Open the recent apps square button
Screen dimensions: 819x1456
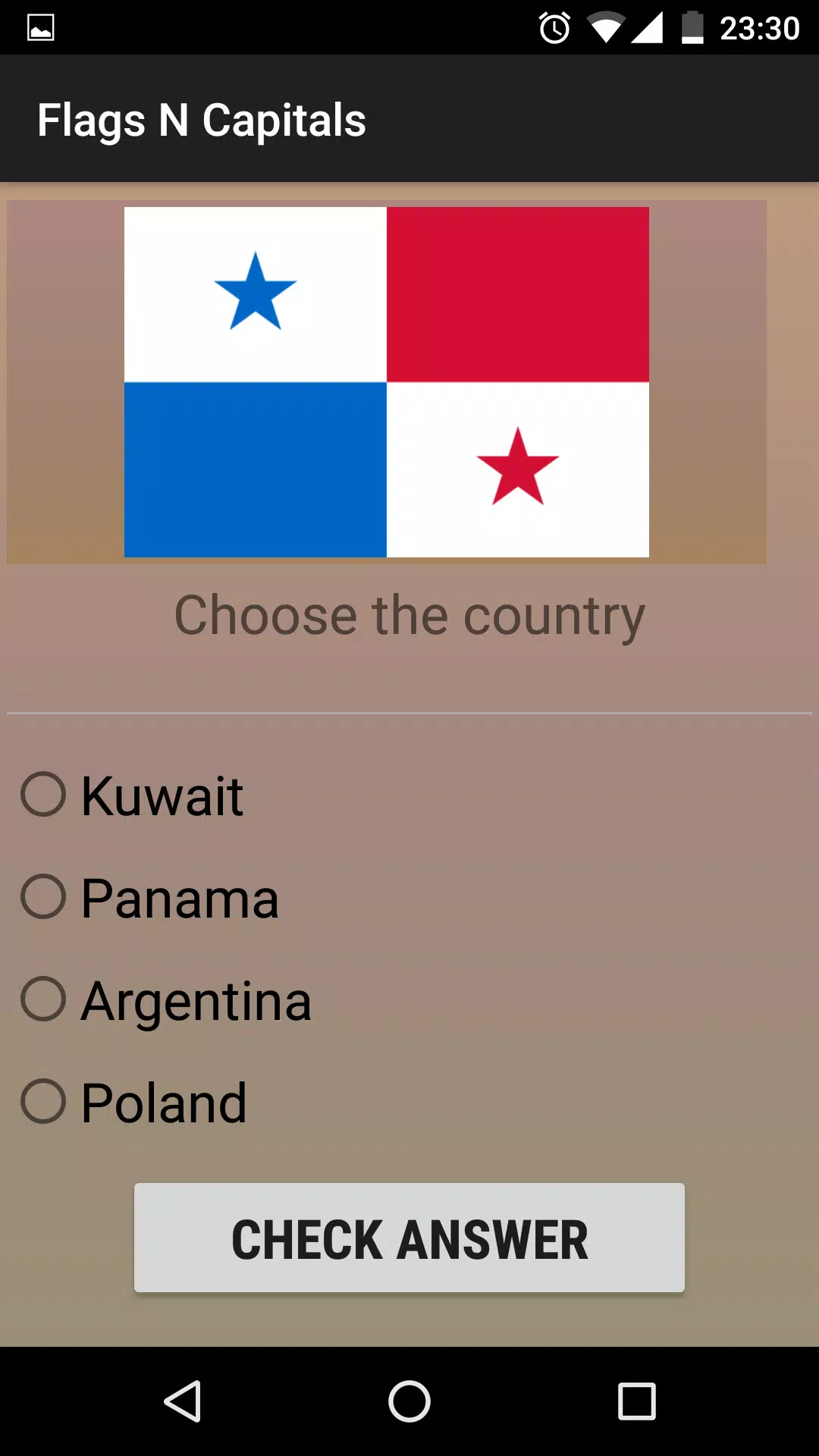point(635,1401)
